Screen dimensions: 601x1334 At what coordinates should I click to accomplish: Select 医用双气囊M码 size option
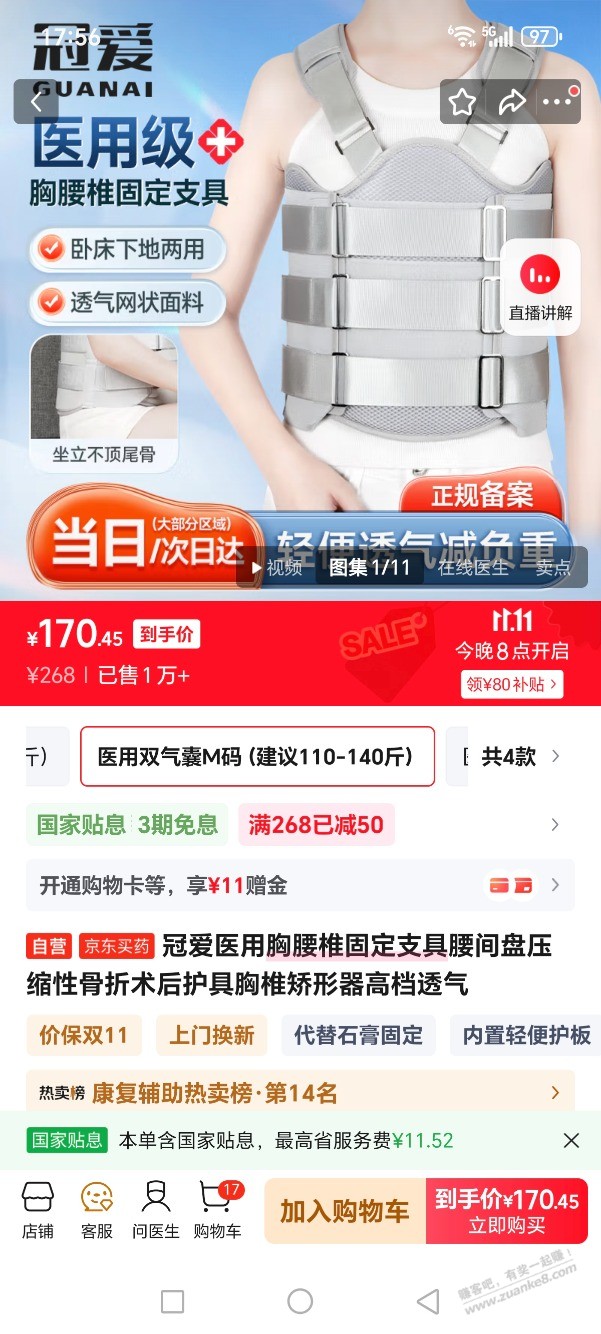[257, 756]
